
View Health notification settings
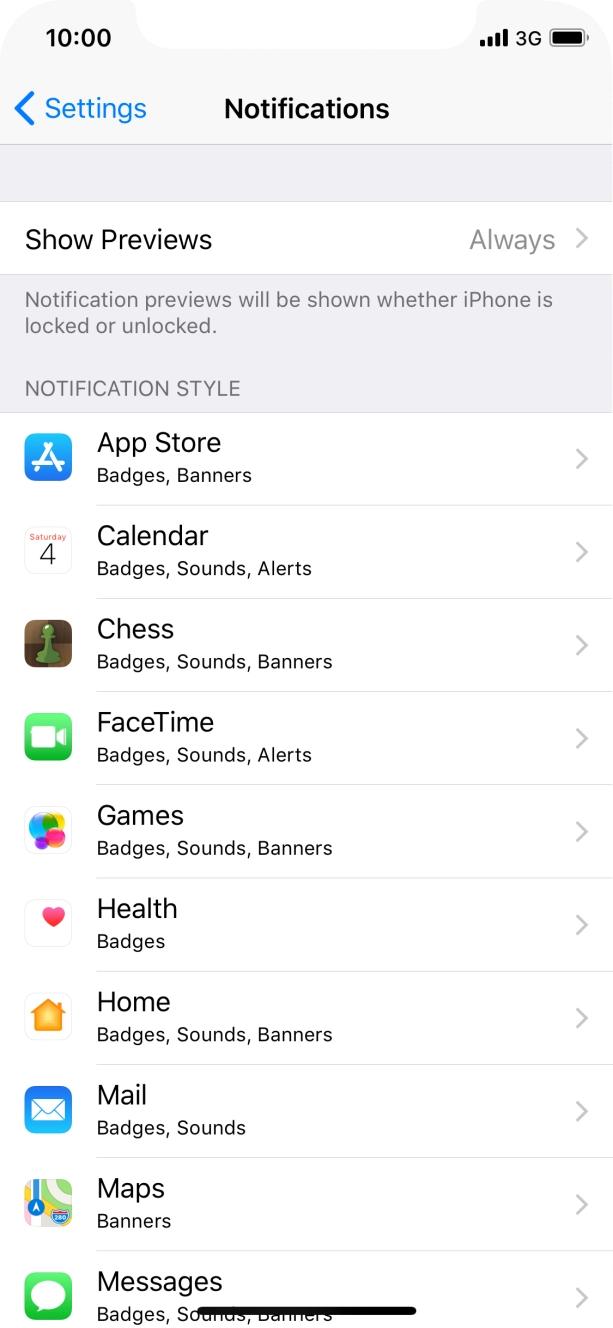(x=306, y=923)
